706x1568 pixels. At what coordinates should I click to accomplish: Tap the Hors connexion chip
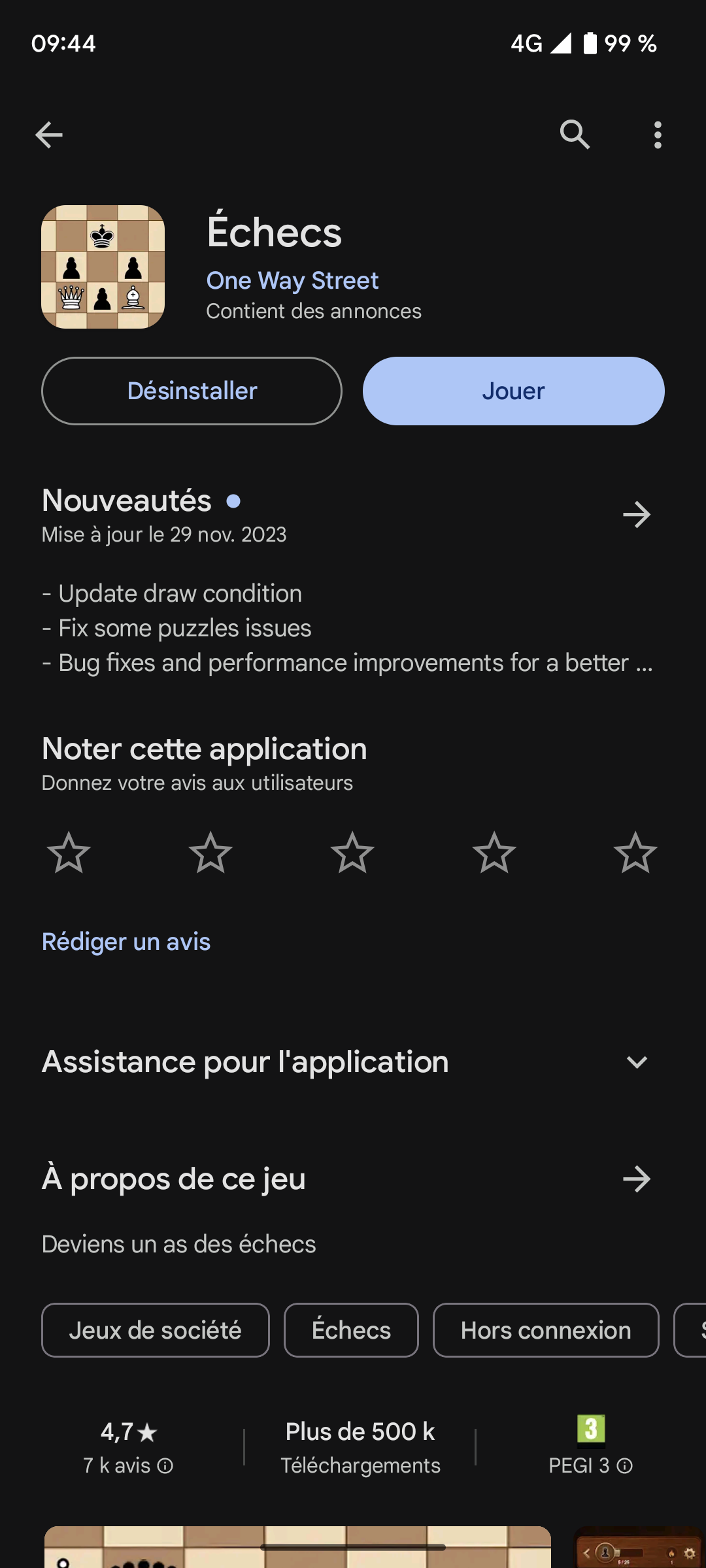[546, 1330]
